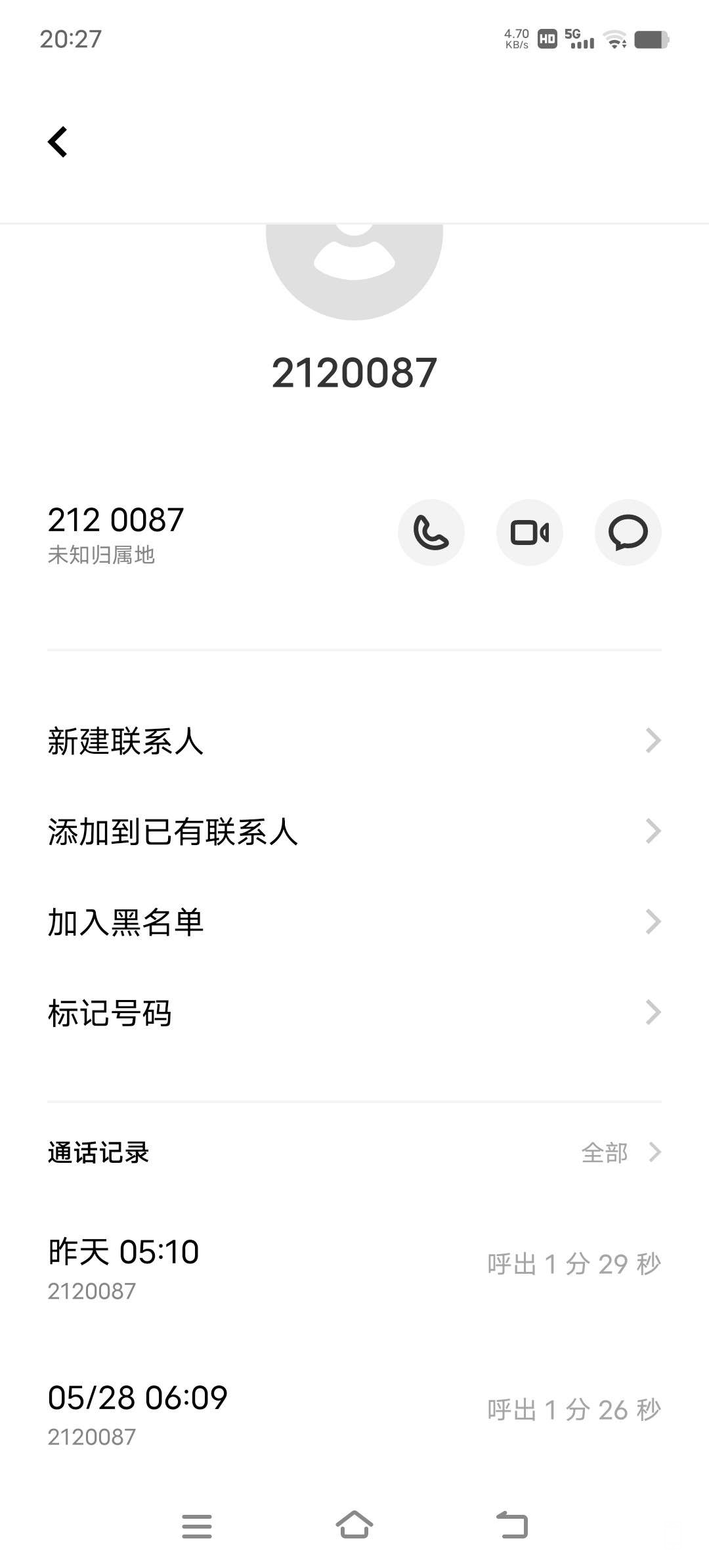The height and width of the screenshot is (1568, 709).
Task: Select 添加到已有联系人
Action: pos(354,832)
